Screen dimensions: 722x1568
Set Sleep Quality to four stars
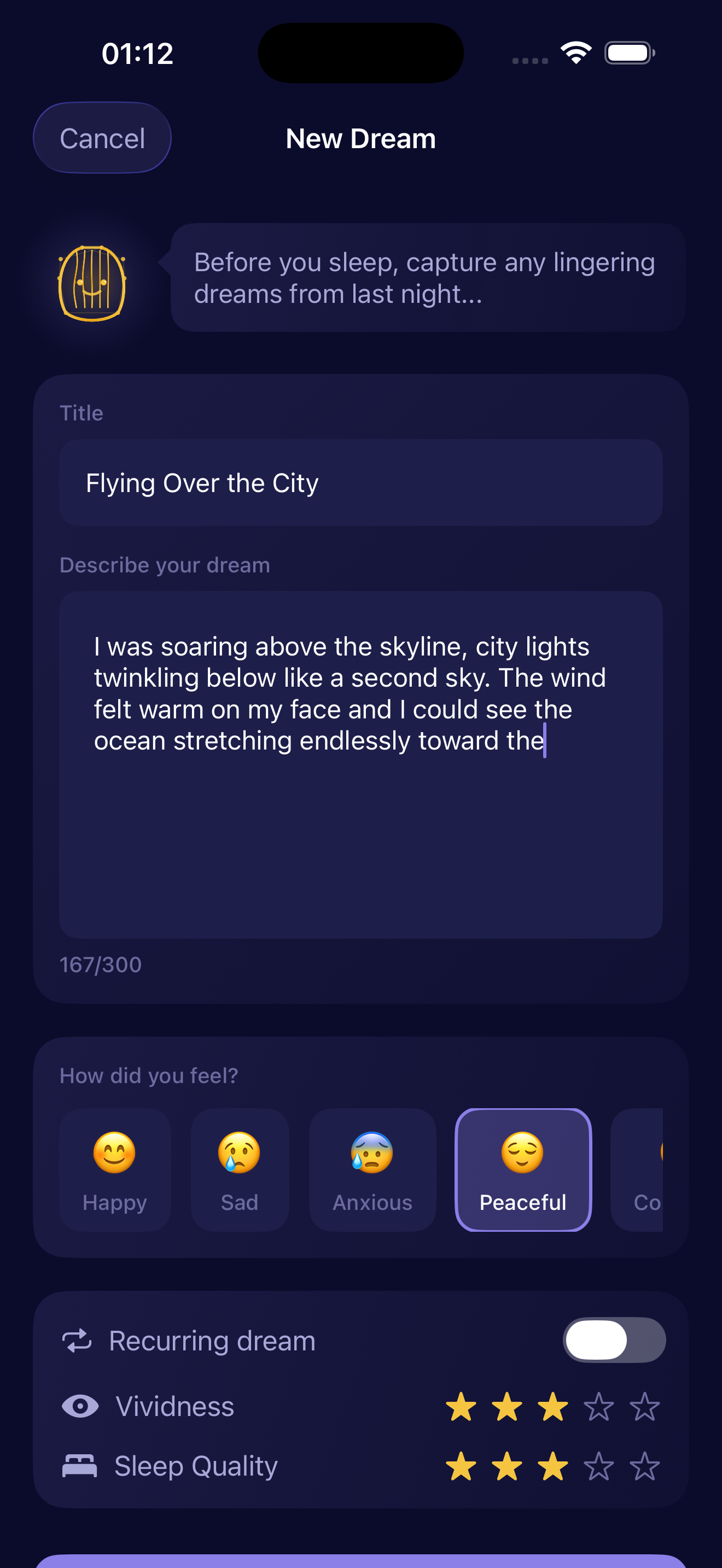(x=598, y=1466)
